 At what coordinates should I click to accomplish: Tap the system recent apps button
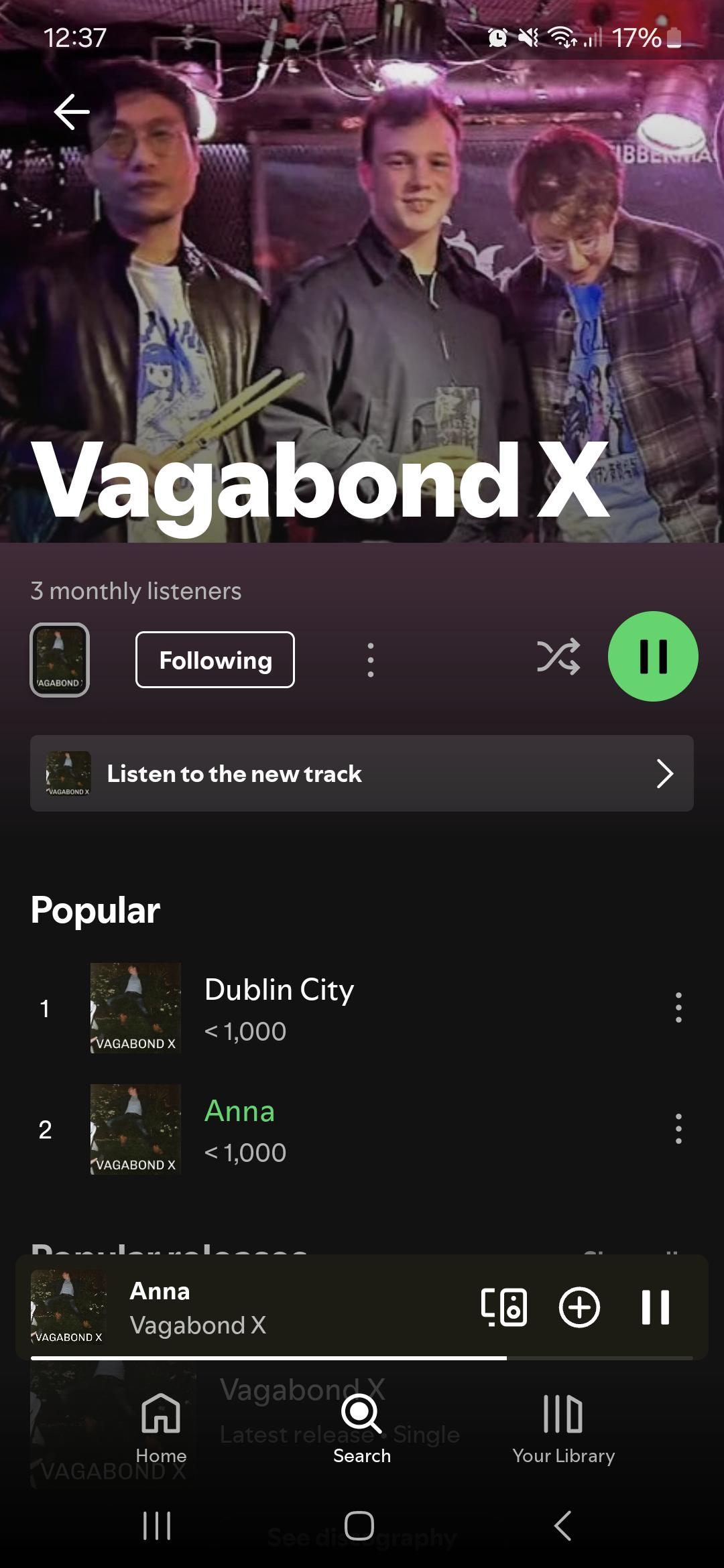(157, 1526)
